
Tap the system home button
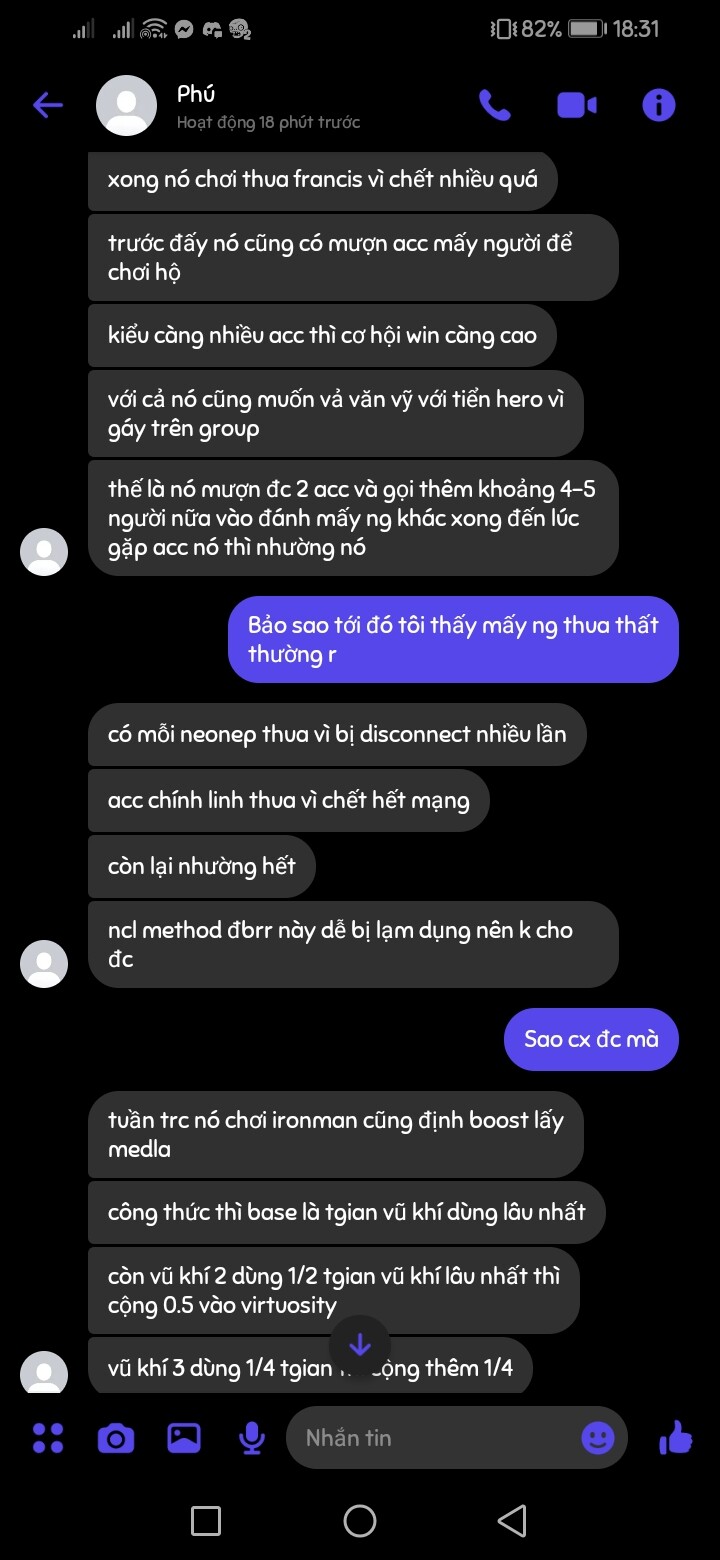(360, 1521)
